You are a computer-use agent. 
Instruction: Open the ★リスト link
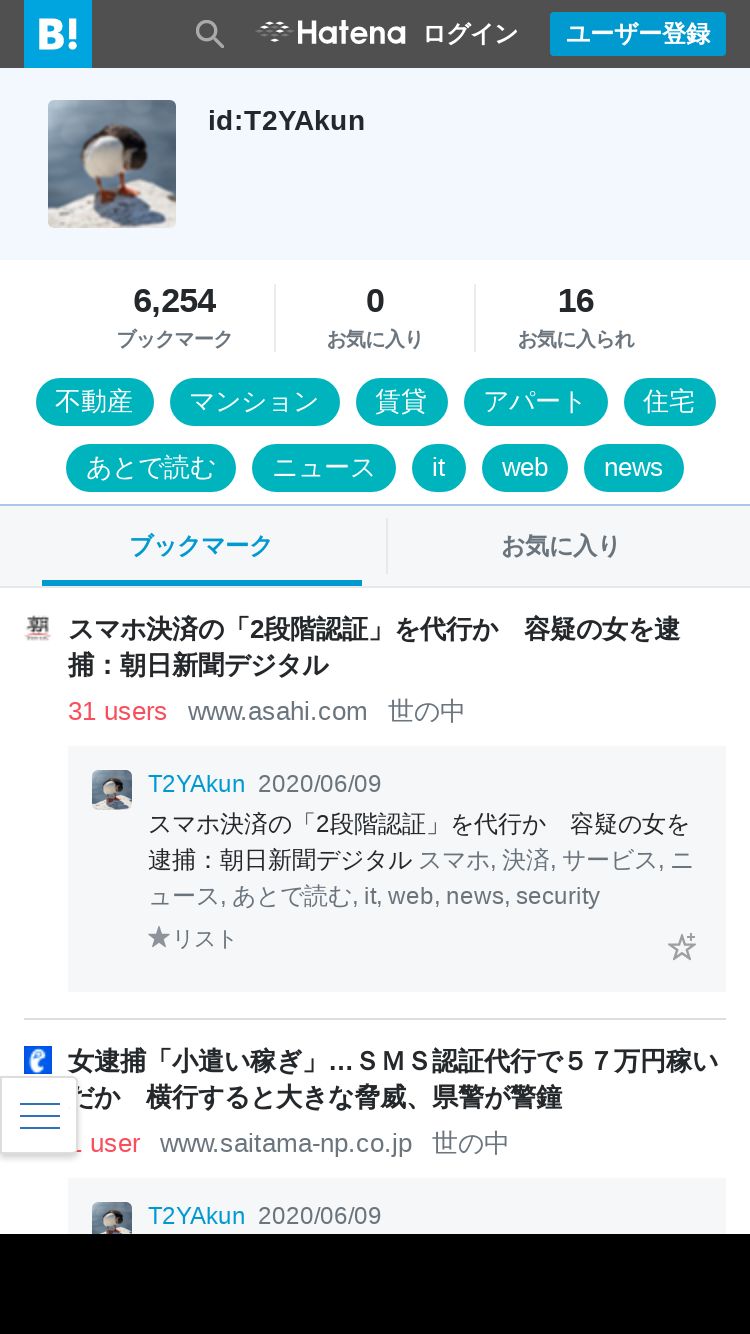[x=192, y=938]
